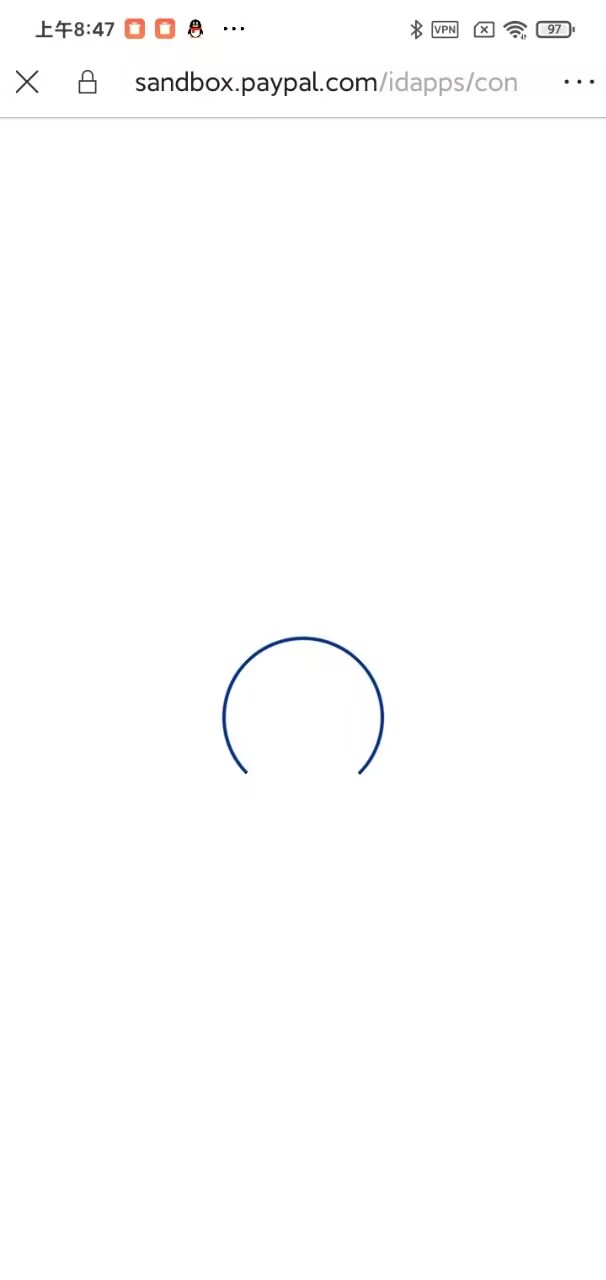Screen dimensions: 606x1280
Task: View site security lock info
Action: 87,82
